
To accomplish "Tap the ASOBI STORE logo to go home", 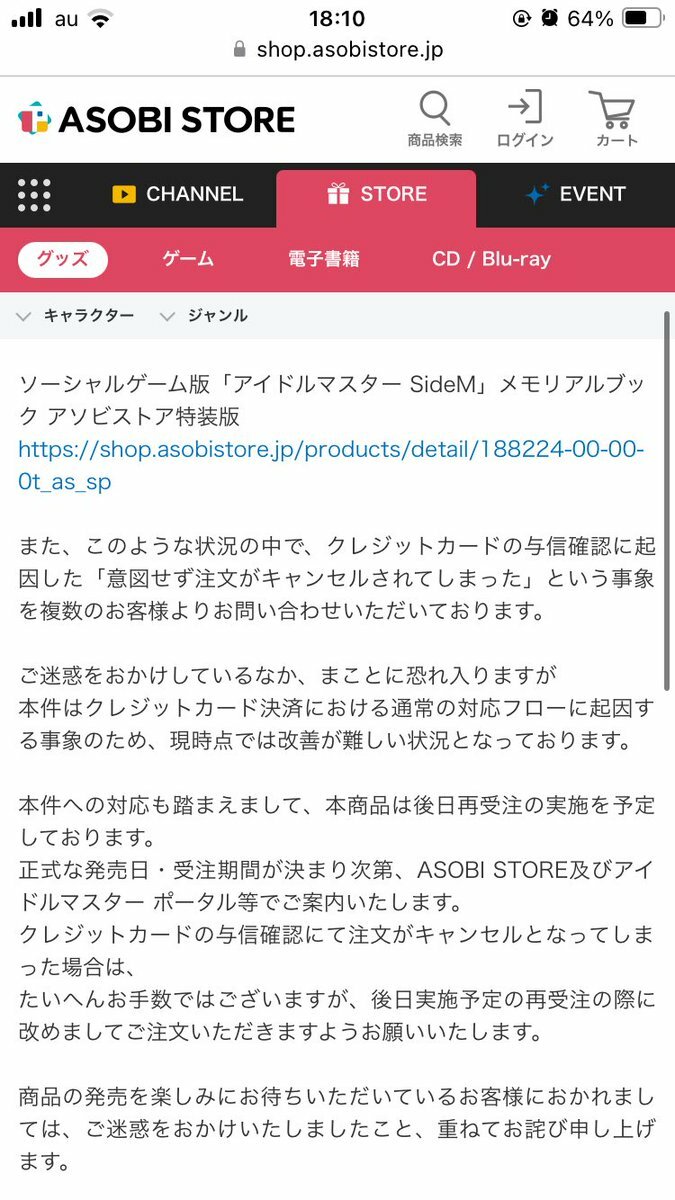I will (157, 120).
